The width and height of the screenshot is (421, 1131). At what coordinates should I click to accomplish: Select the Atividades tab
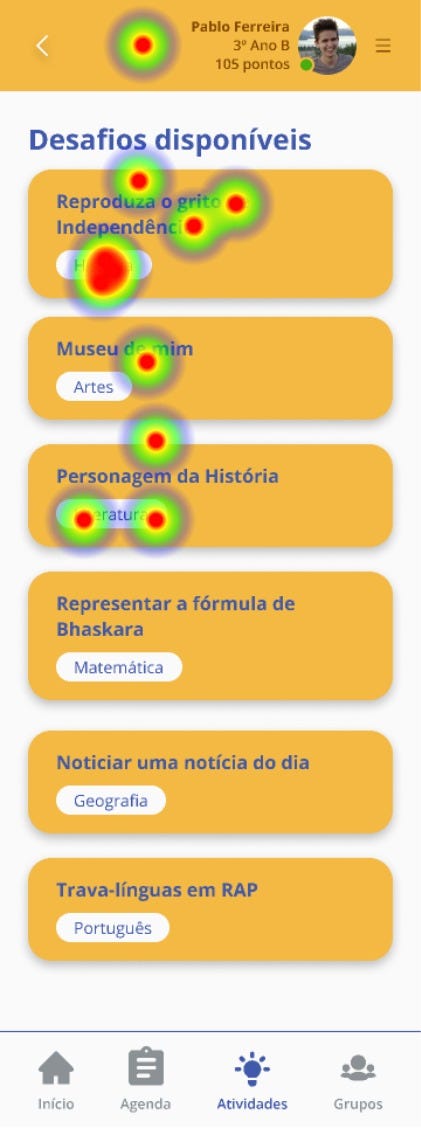(252, 1081)
